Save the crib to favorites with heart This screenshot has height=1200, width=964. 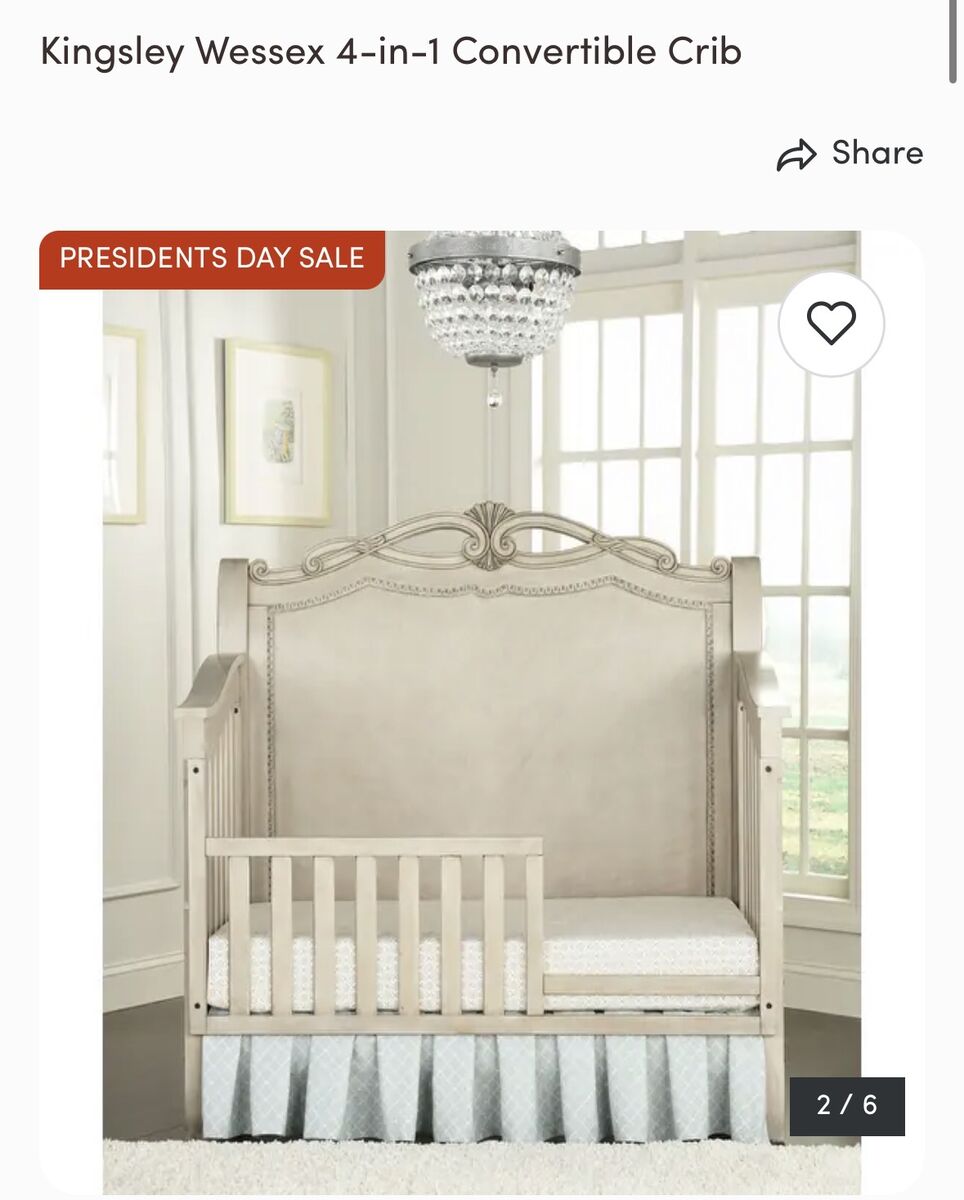831,324
